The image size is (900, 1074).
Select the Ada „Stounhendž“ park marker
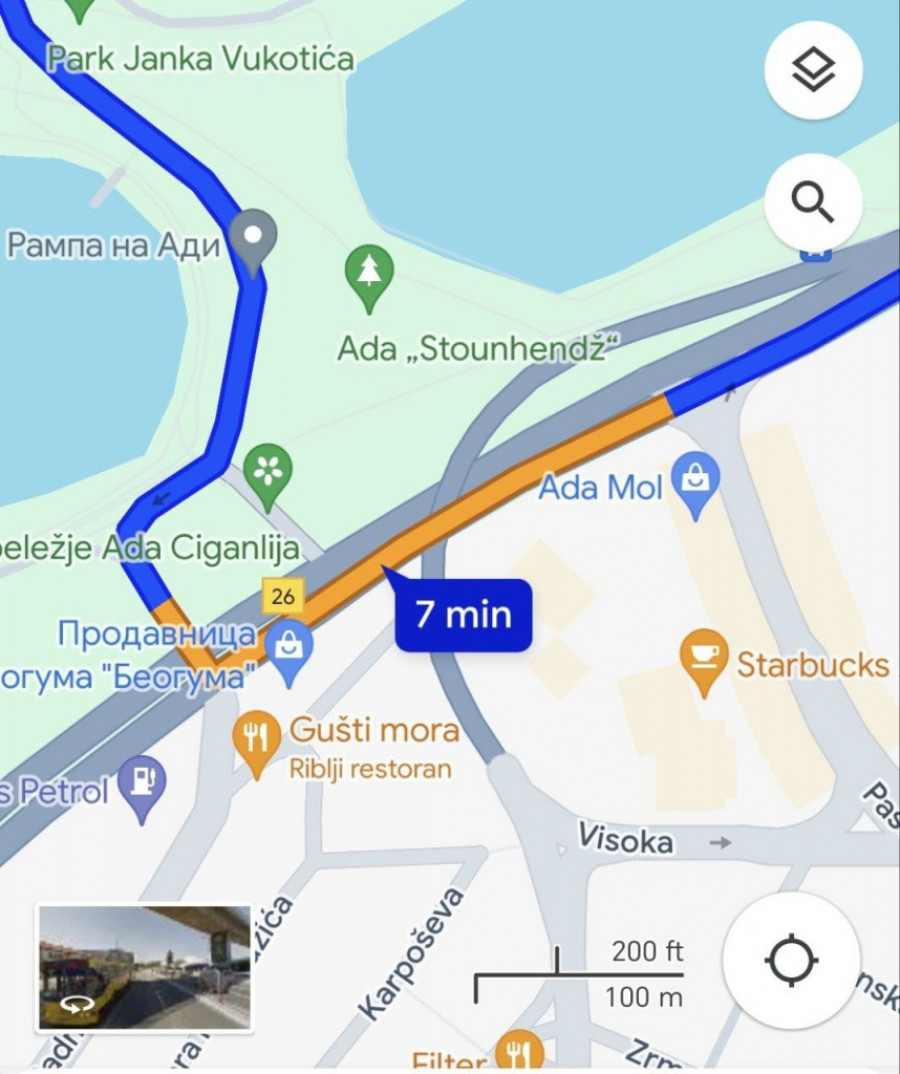point(369,273)
